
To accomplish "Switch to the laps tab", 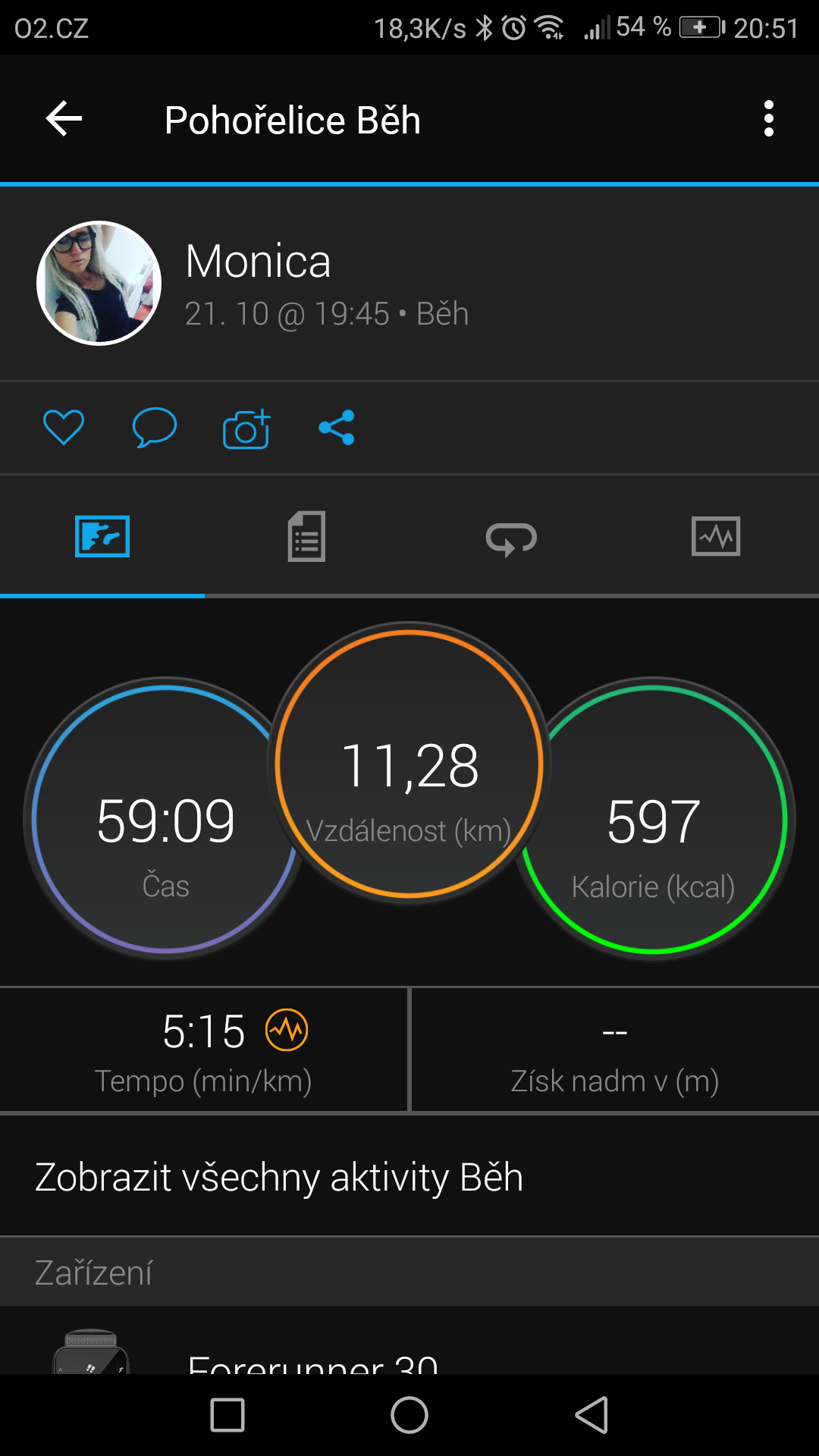I will point(511,538).
